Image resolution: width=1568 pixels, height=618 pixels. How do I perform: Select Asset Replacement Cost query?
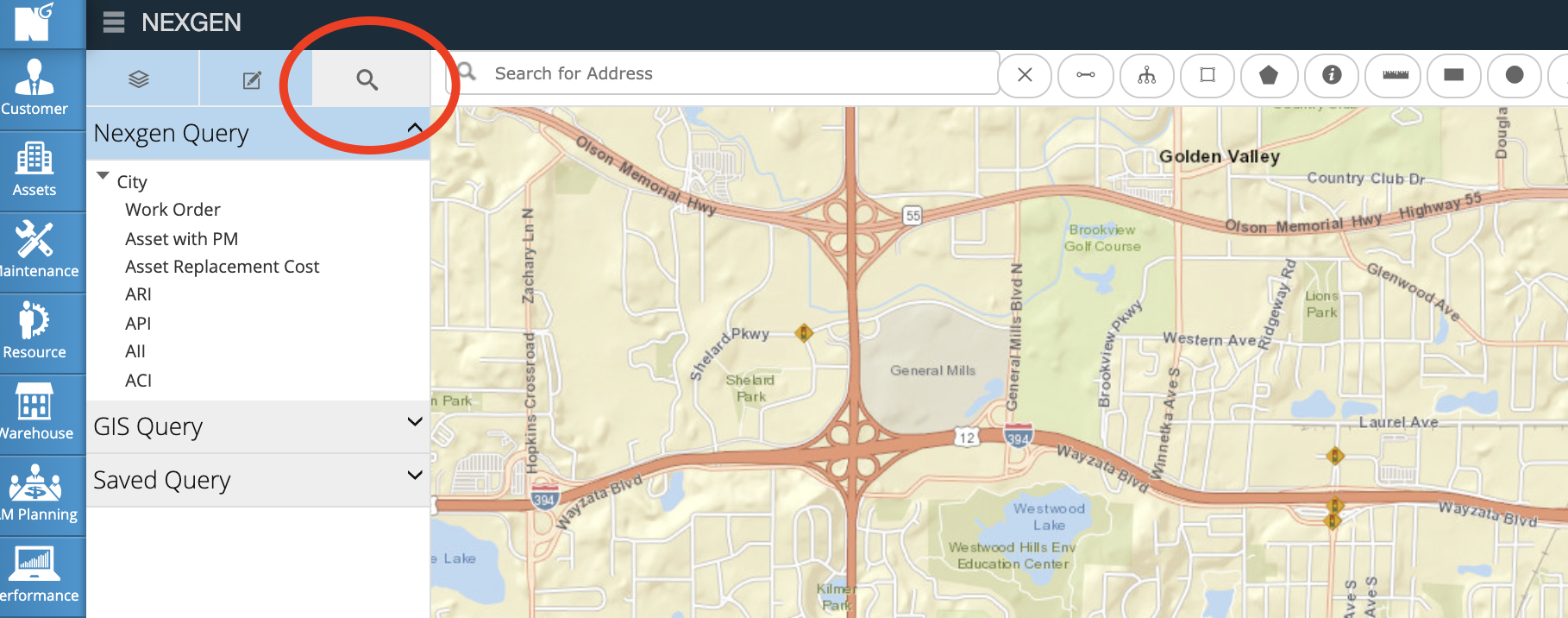click(x=222, y=267)
